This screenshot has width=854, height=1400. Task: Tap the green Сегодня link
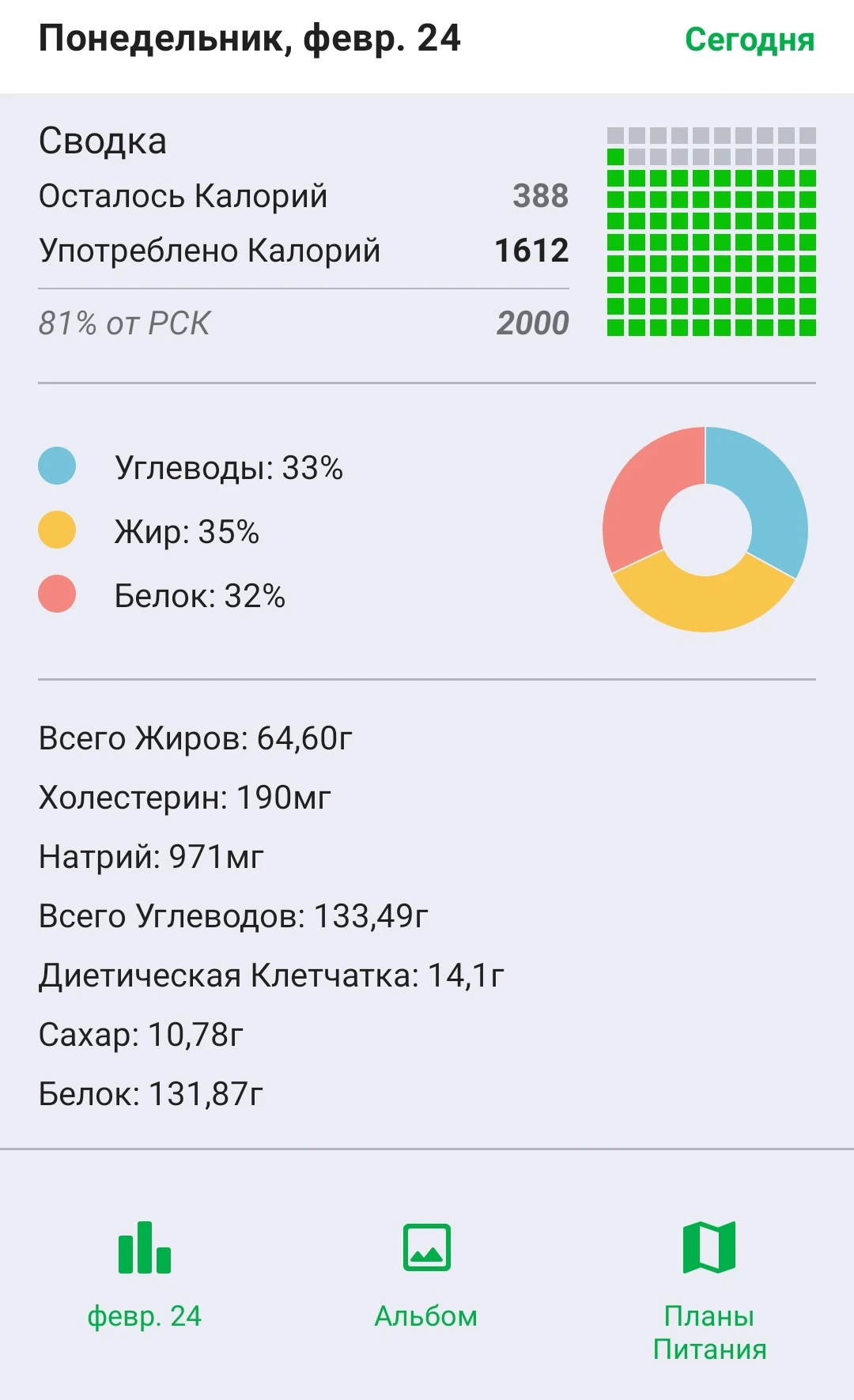point(749,40)
